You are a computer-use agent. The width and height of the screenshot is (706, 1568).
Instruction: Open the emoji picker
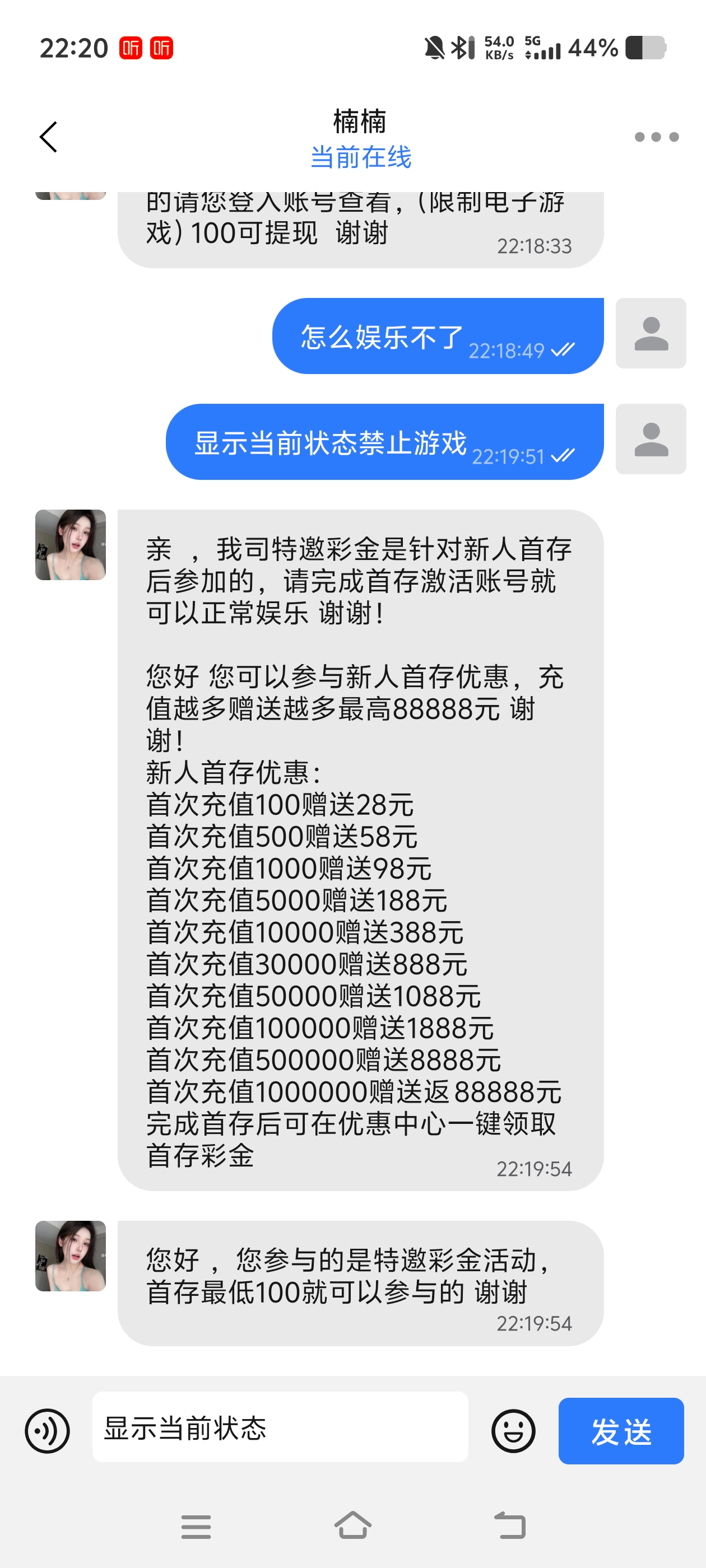click(513, 1430)
